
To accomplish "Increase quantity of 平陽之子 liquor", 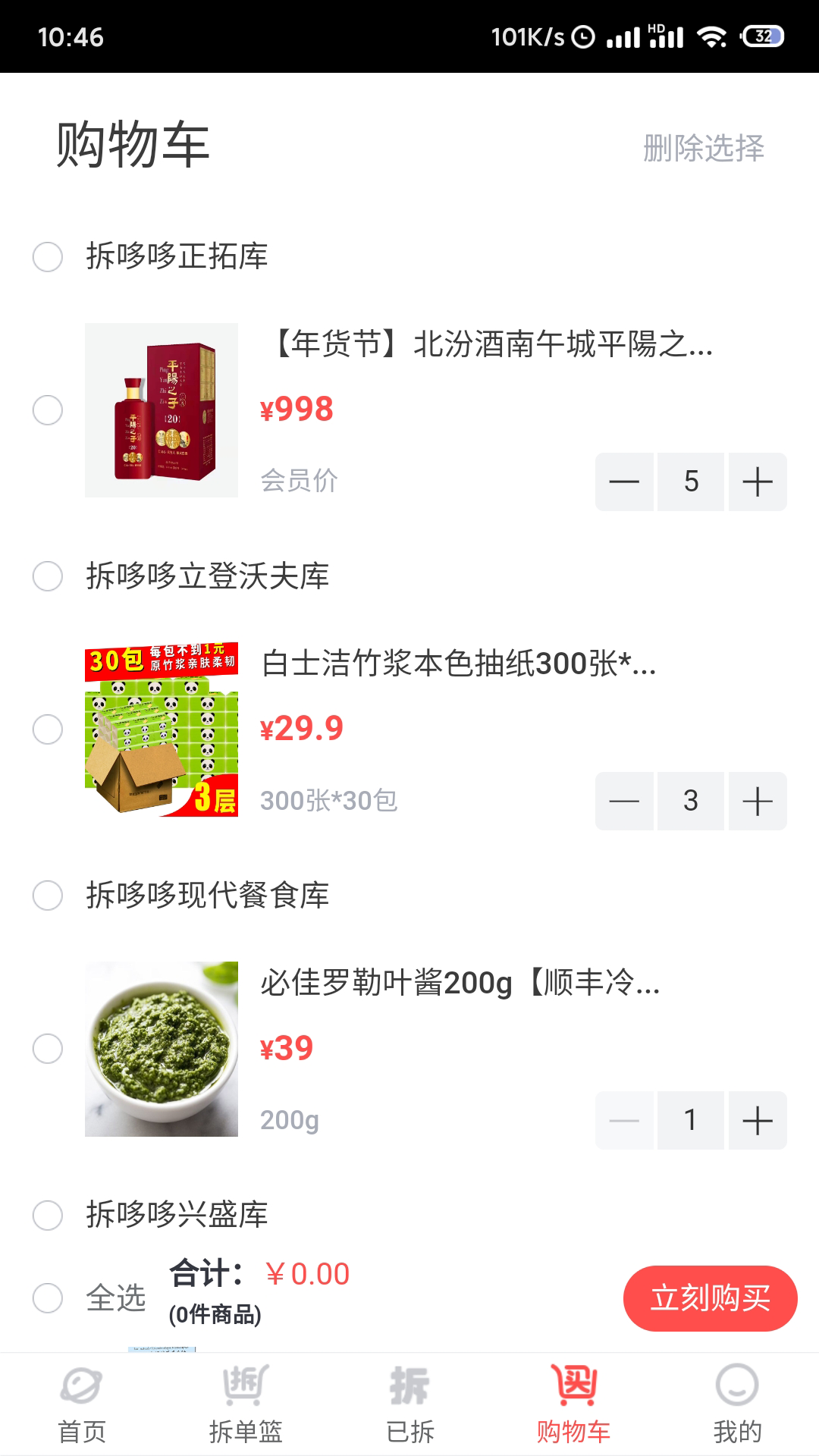I will 757,481.
